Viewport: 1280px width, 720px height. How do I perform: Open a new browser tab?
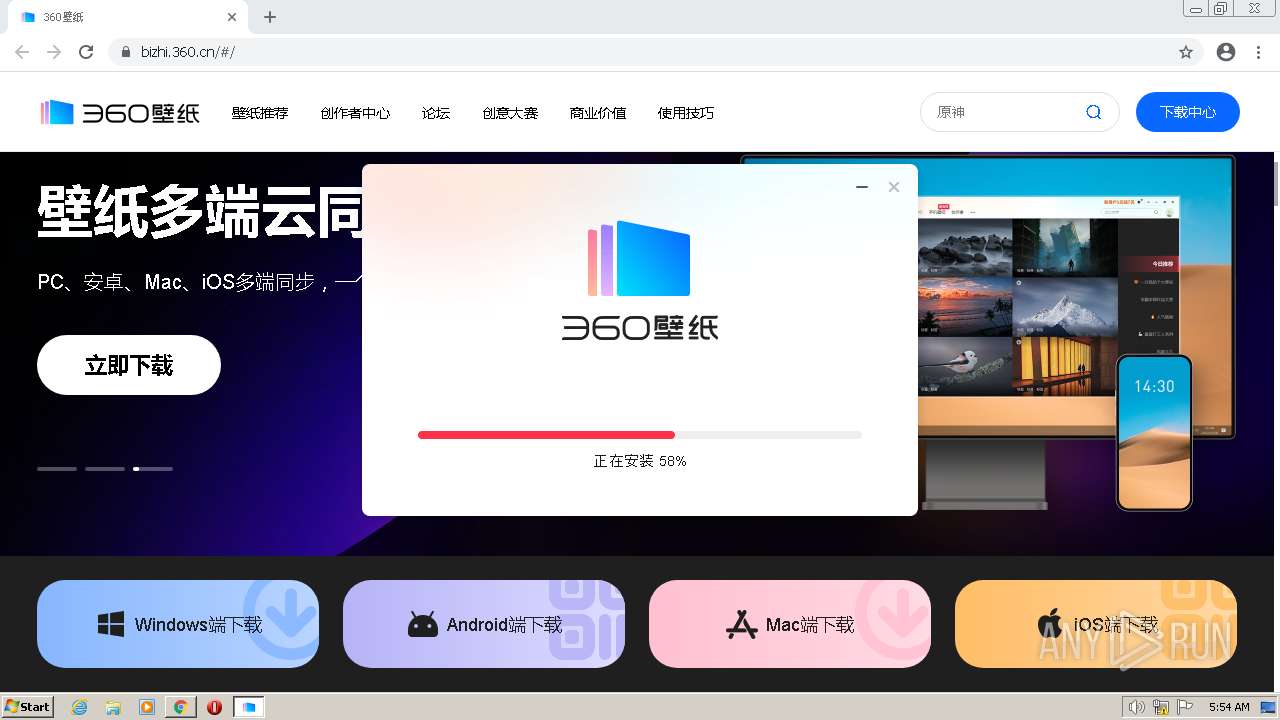[270, 17]
